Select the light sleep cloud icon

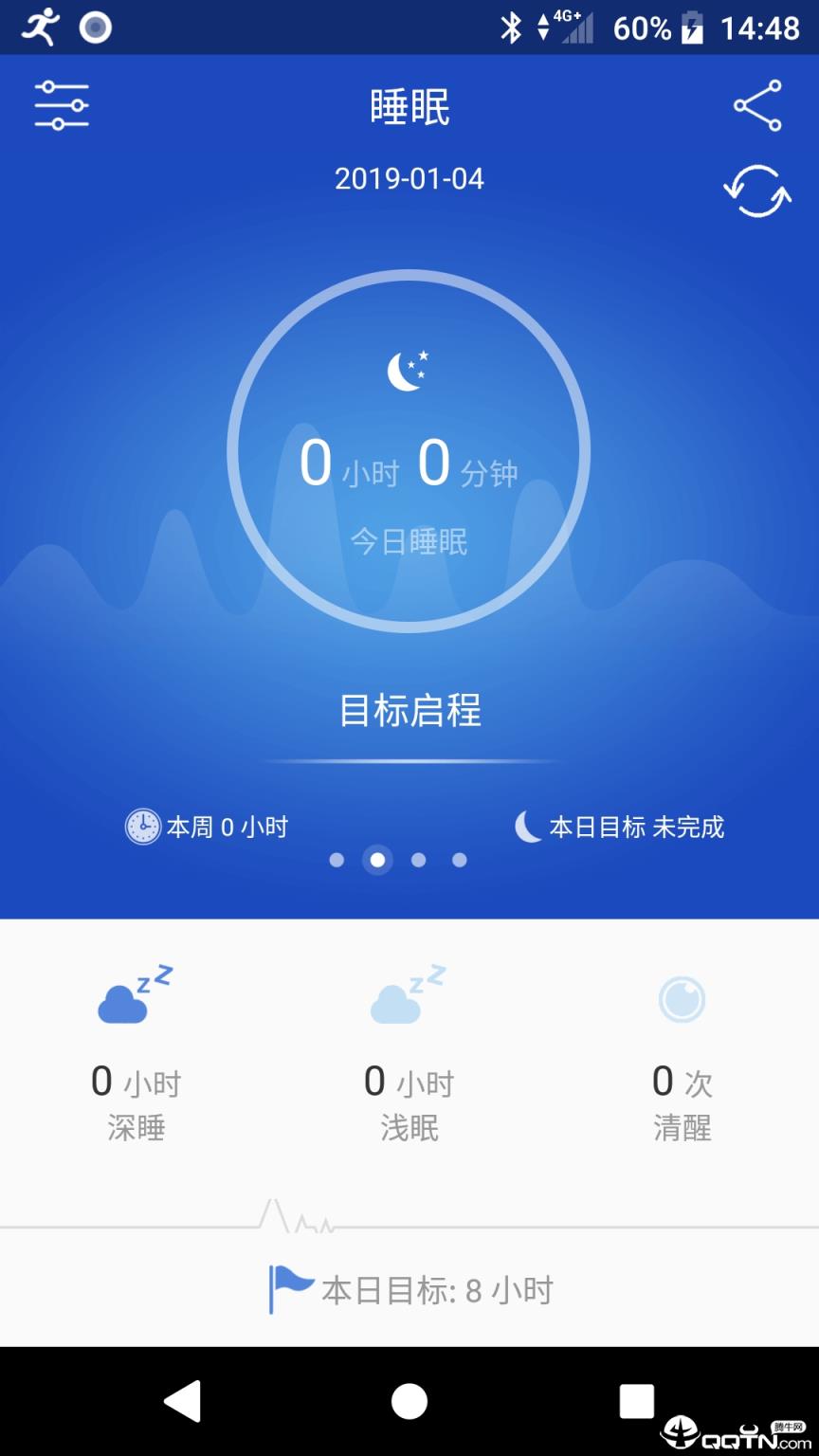[409, 998]
